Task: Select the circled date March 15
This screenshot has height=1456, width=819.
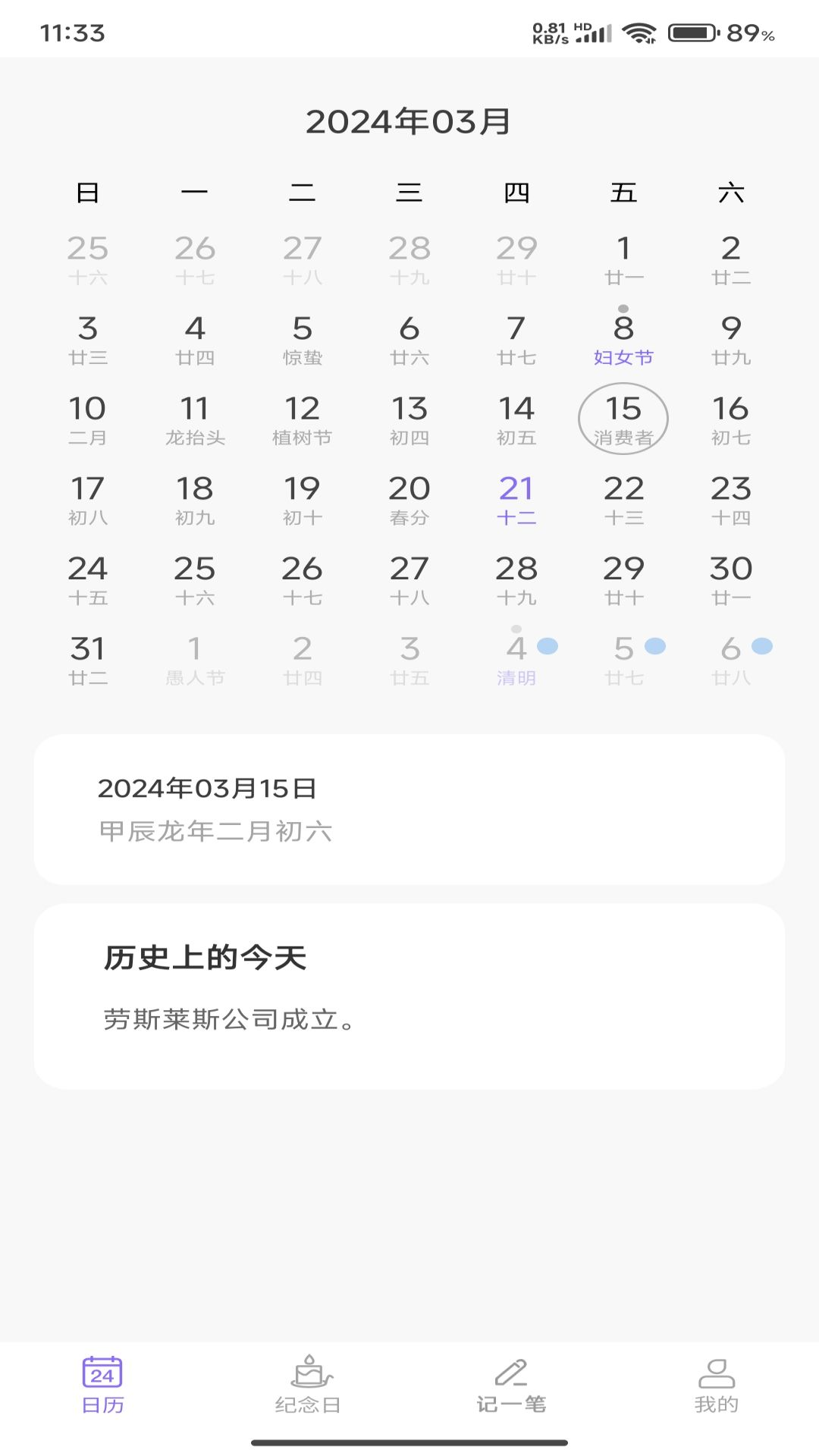Action: click(623, 418)
